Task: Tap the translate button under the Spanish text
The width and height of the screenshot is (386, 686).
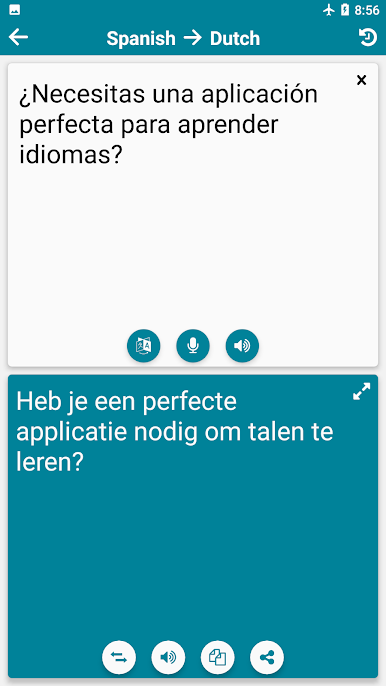Action: (x=144, y=346)
